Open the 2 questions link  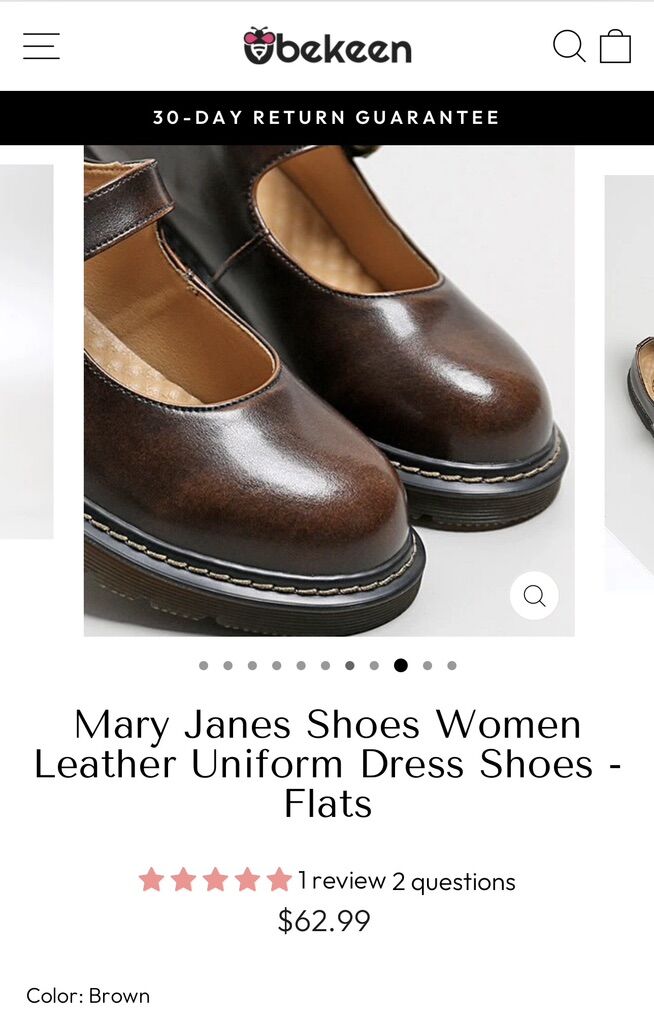point(453,881)
